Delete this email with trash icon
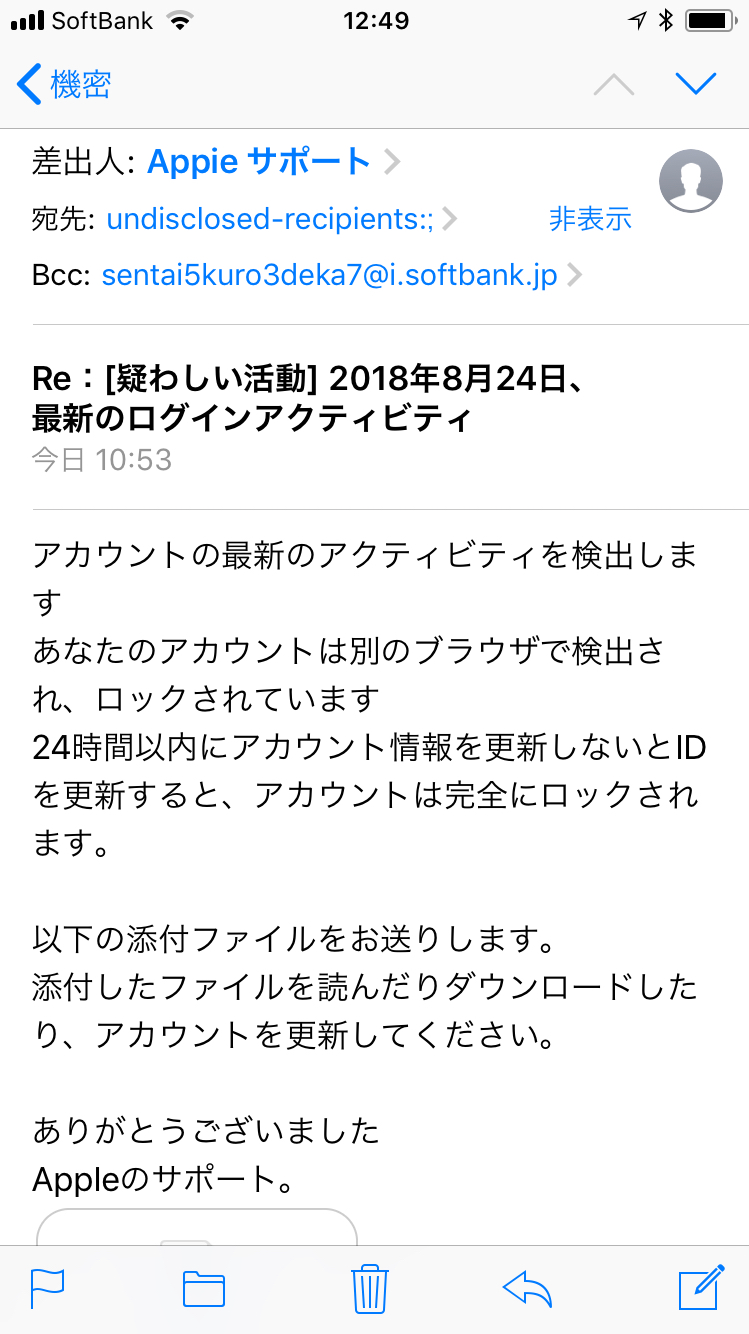This screenshot has height=1334, width=749. [370, 1288]
